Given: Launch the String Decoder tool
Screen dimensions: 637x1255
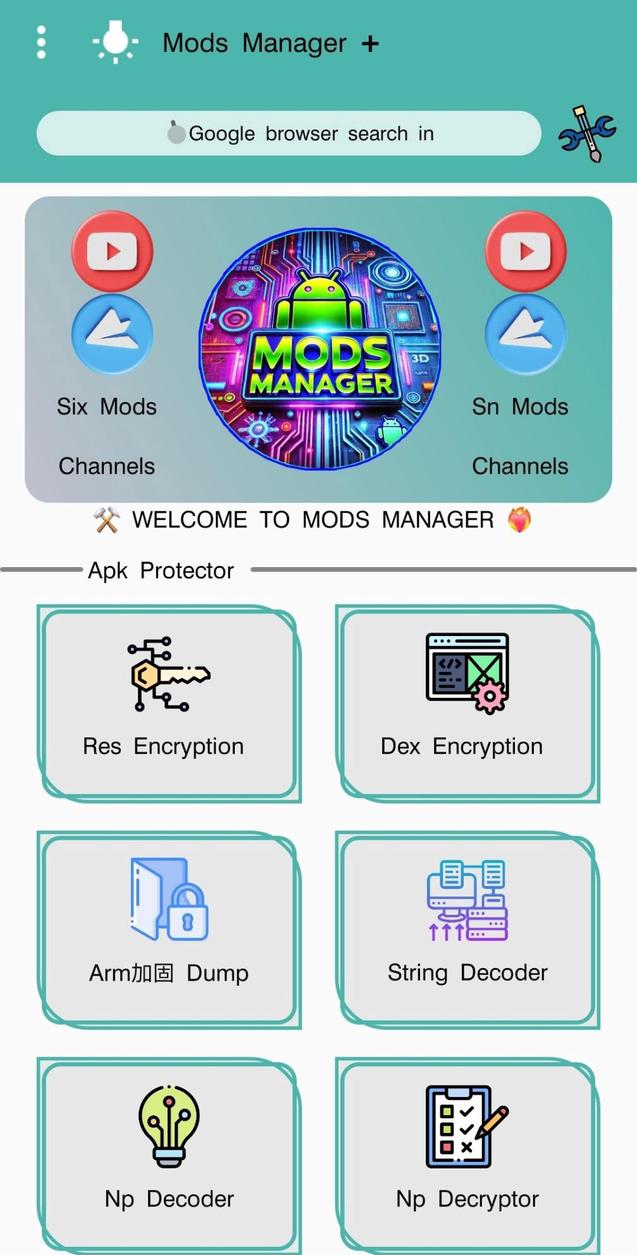Looking at the screenshot, I should click(466, 928).
